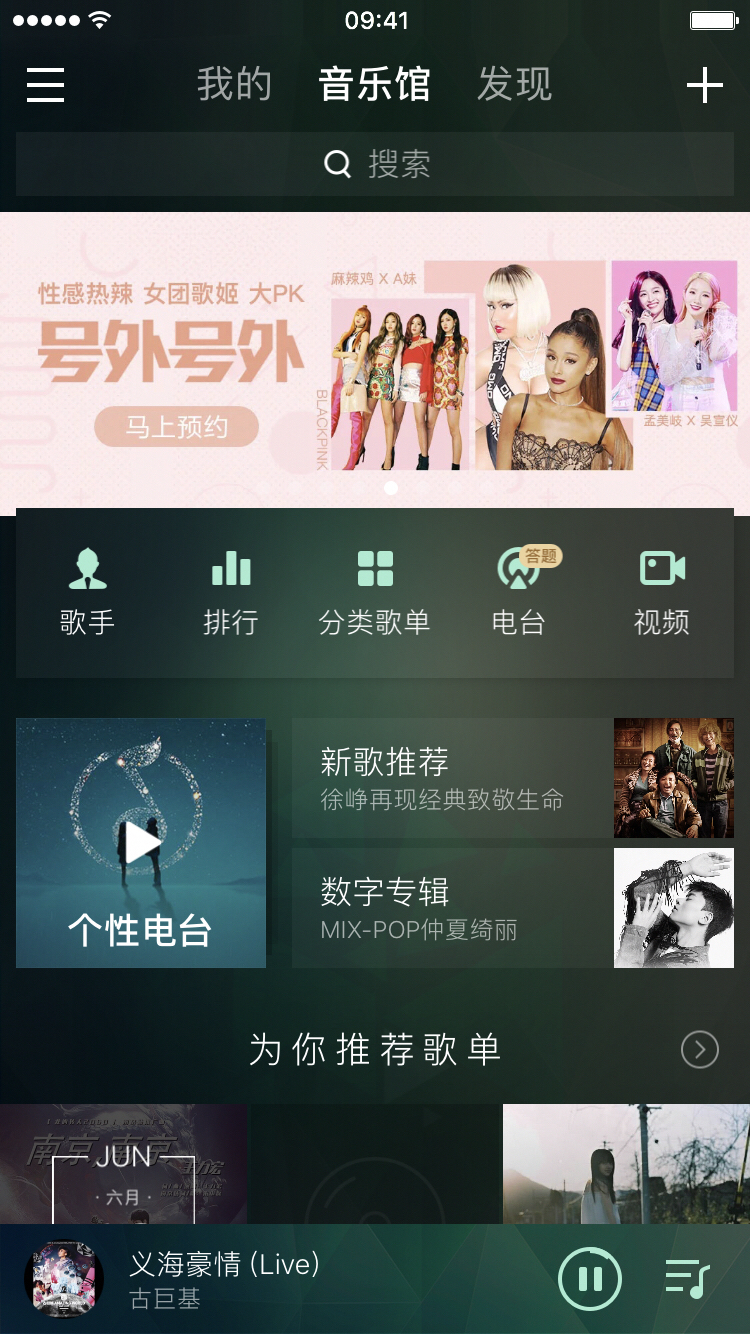Tap the hamburger menu icon
This screenshot has width=750, height=1334.
(x=44, y=84)
